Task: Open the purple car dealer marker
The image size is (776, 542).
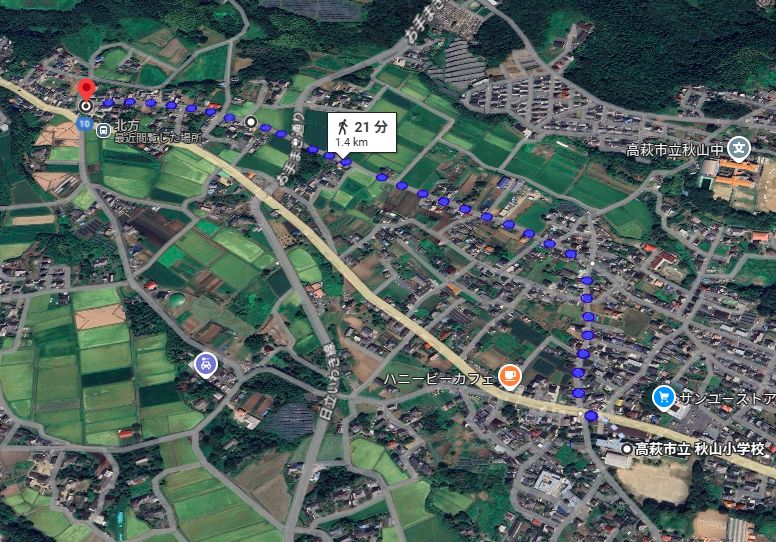Action: coord(205,363)
